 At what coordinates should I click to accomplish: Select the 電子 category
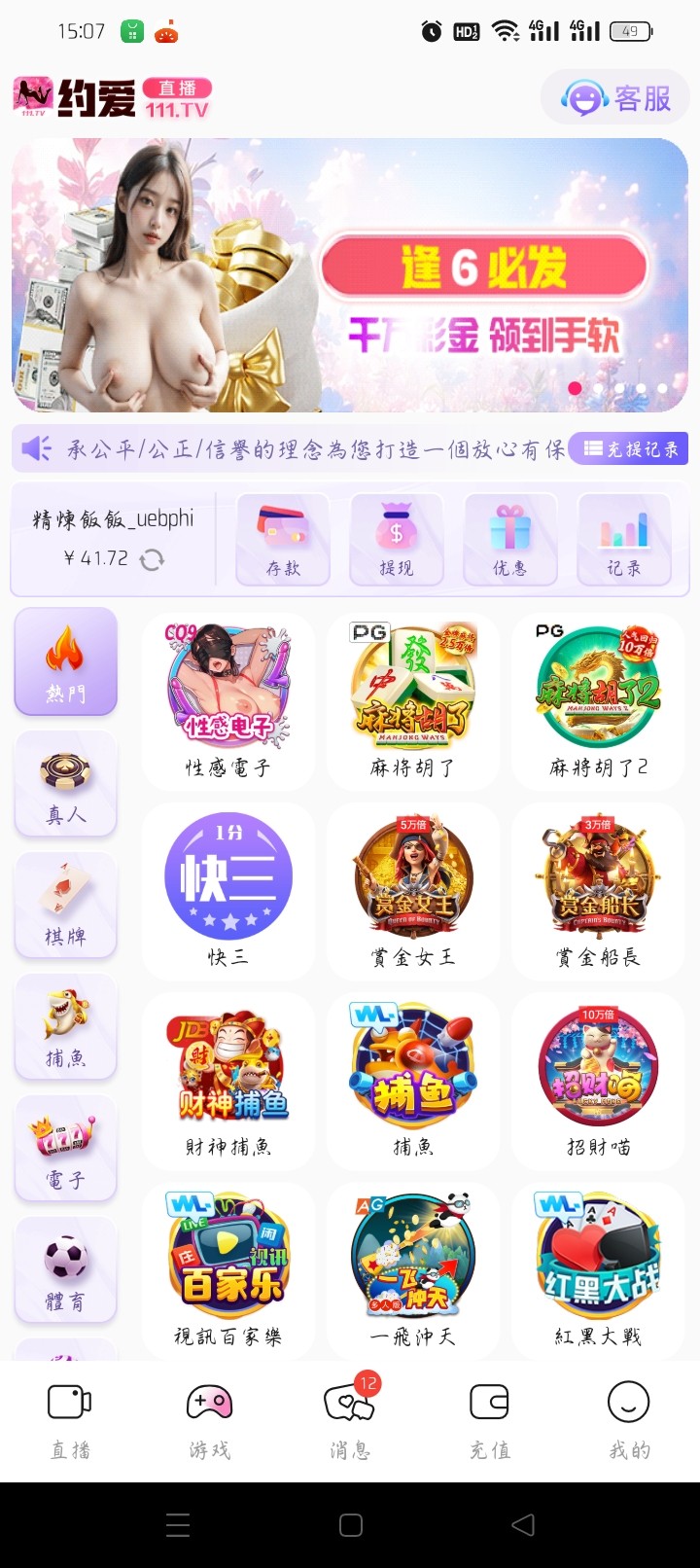pyautogui.click(x=65, y=1149)
